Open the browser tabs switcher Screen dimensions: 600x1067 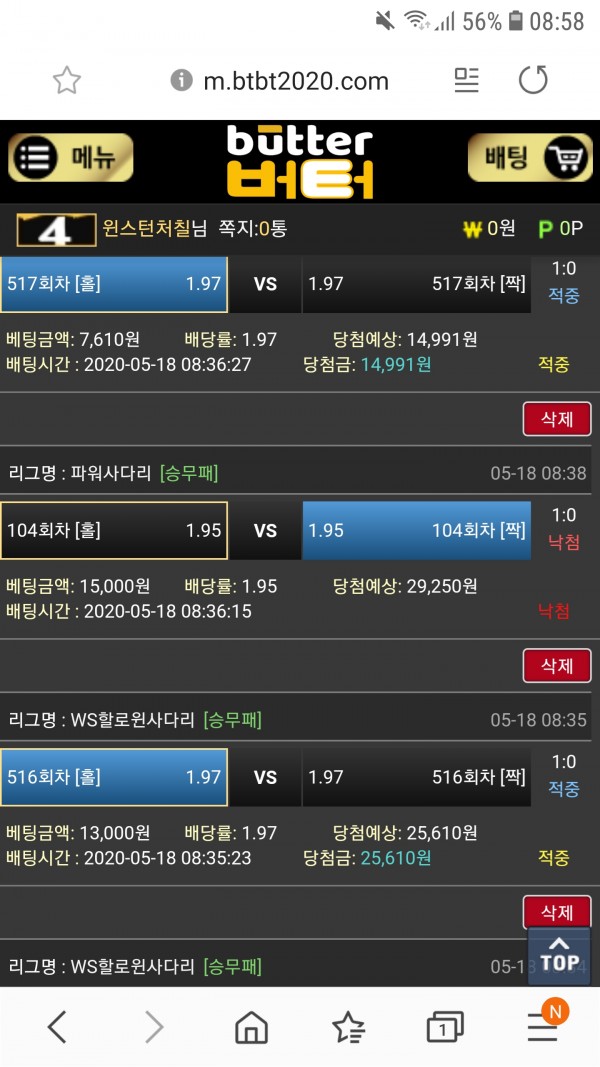pyautogui.click(x=445, y=1026)
